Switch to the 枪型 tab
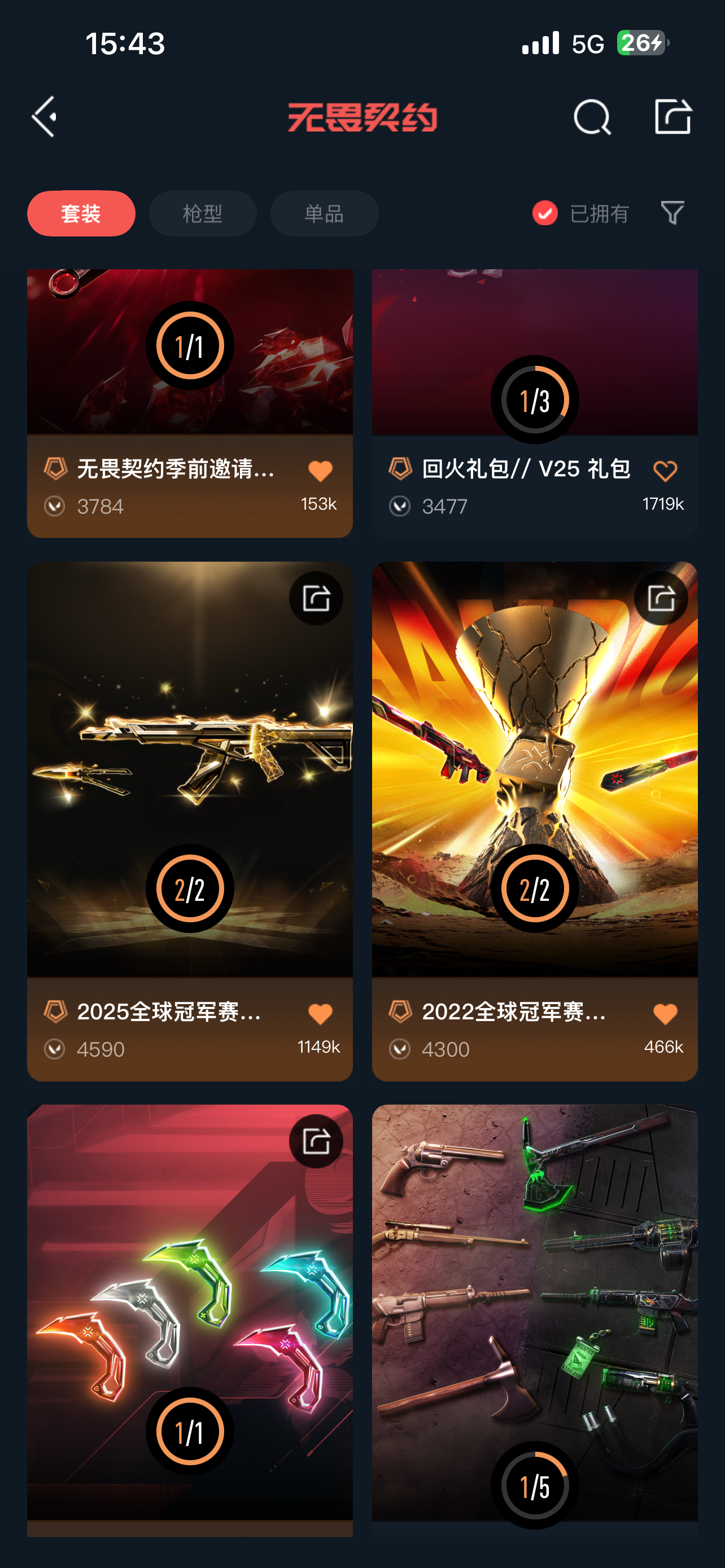Screen dimensions: 725x1568 pos(203,214)
